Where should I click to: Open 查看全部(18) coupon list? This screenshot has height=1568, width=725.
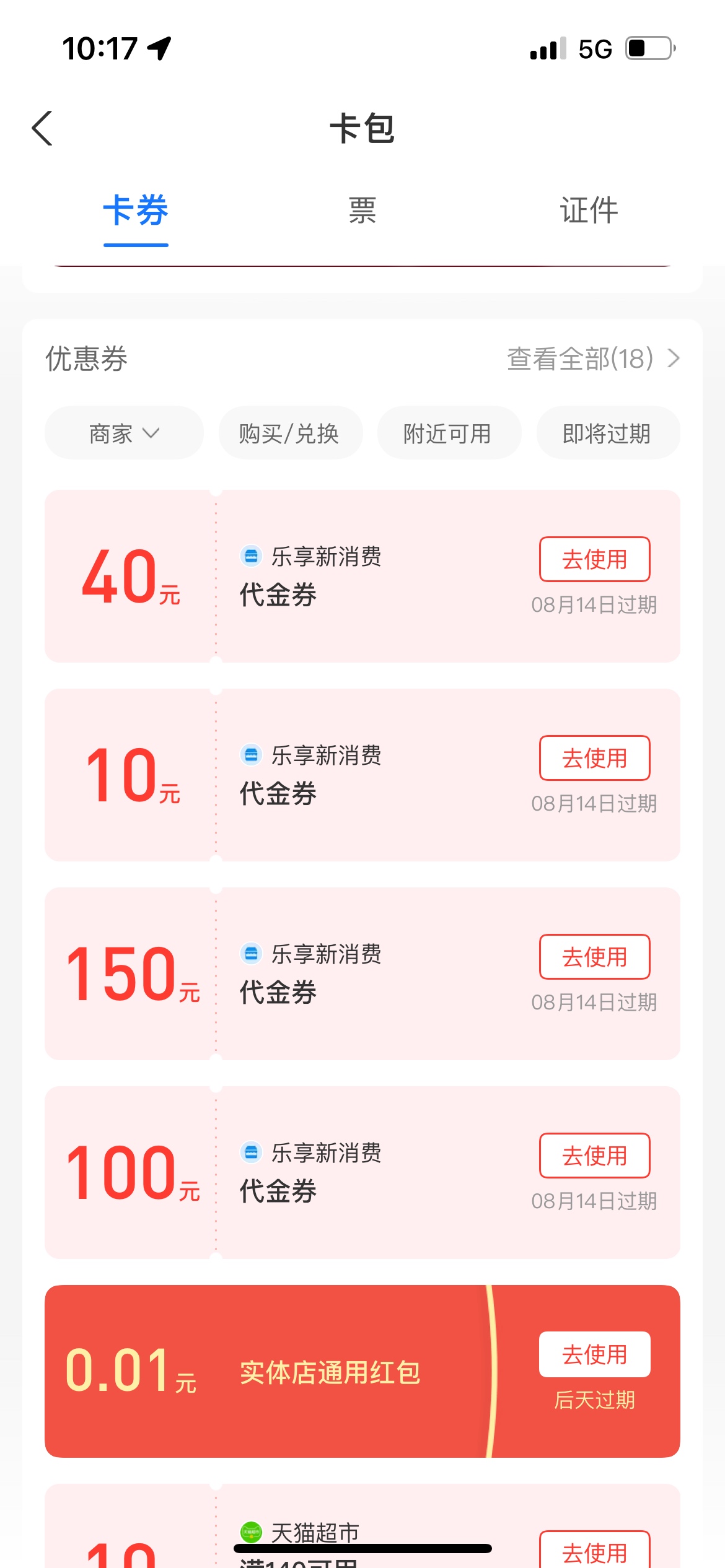(x=592, y=359)
